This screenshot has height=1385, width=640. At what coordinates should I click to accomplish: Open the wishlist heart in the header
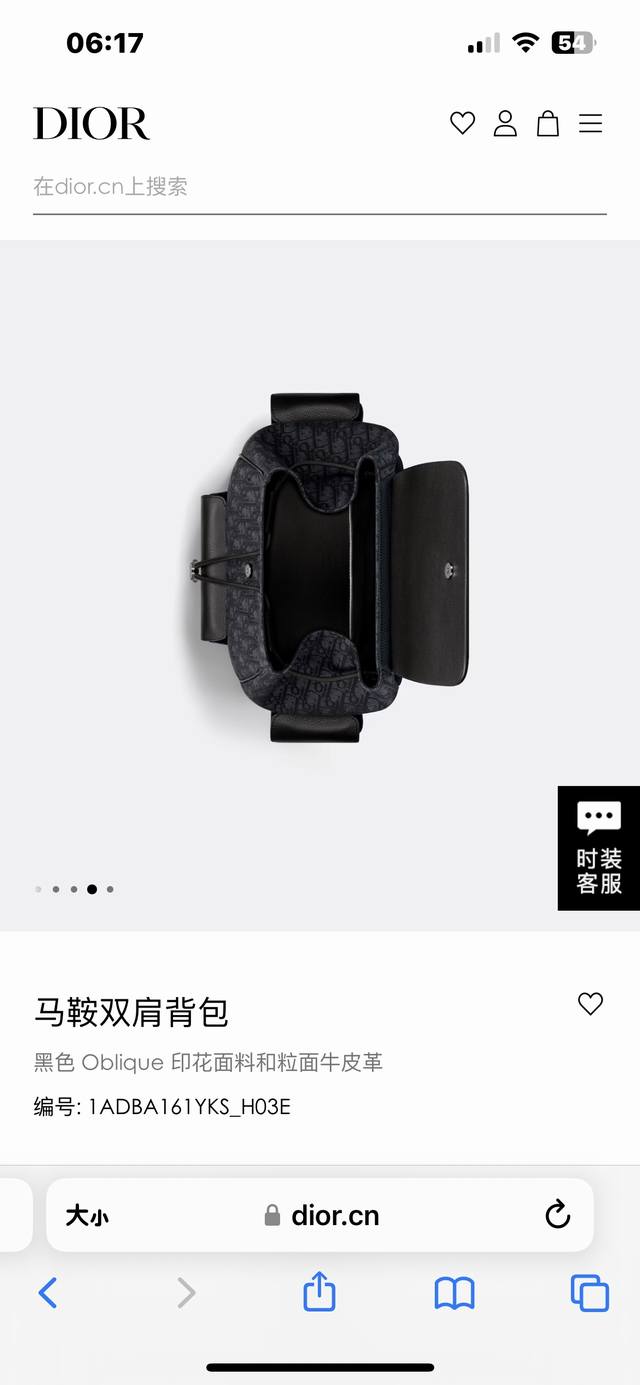(462, 123)
